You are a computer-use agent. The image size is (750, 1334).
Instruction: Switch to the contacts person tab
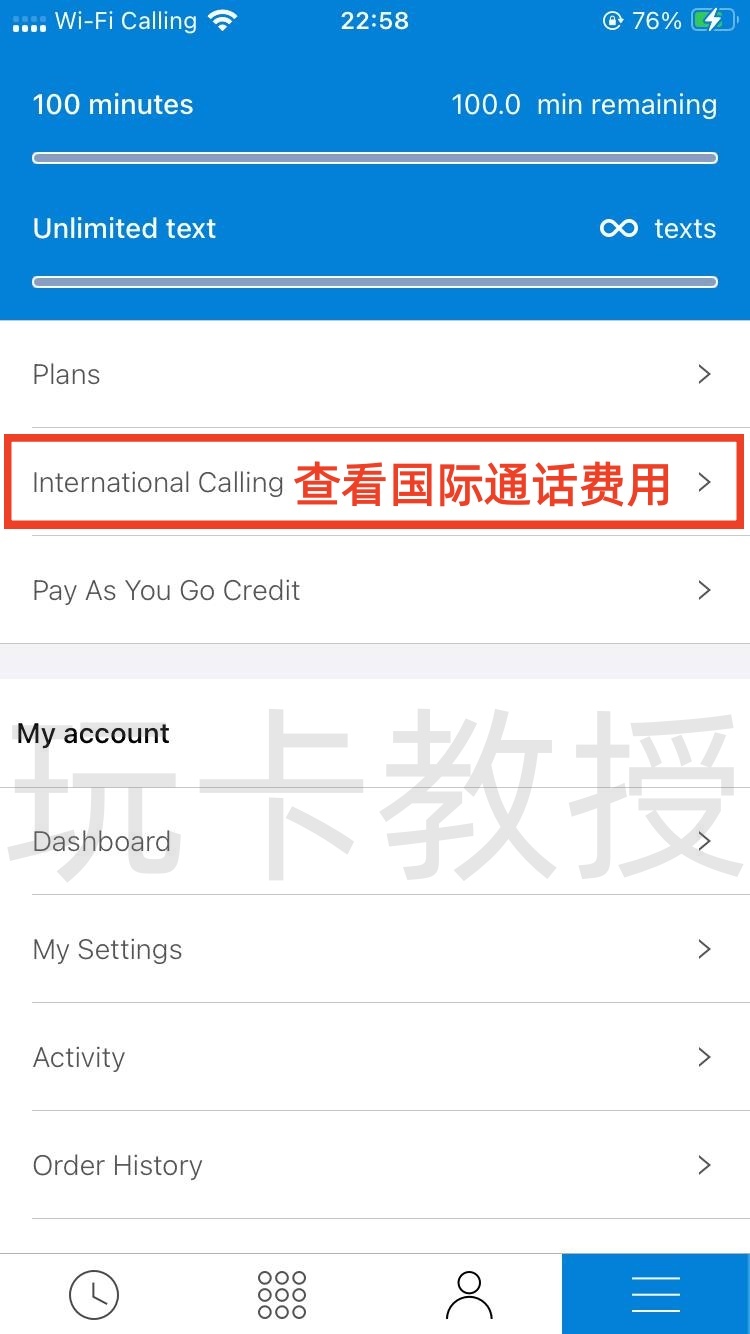pyautogui.click(x=468, y=1294)
